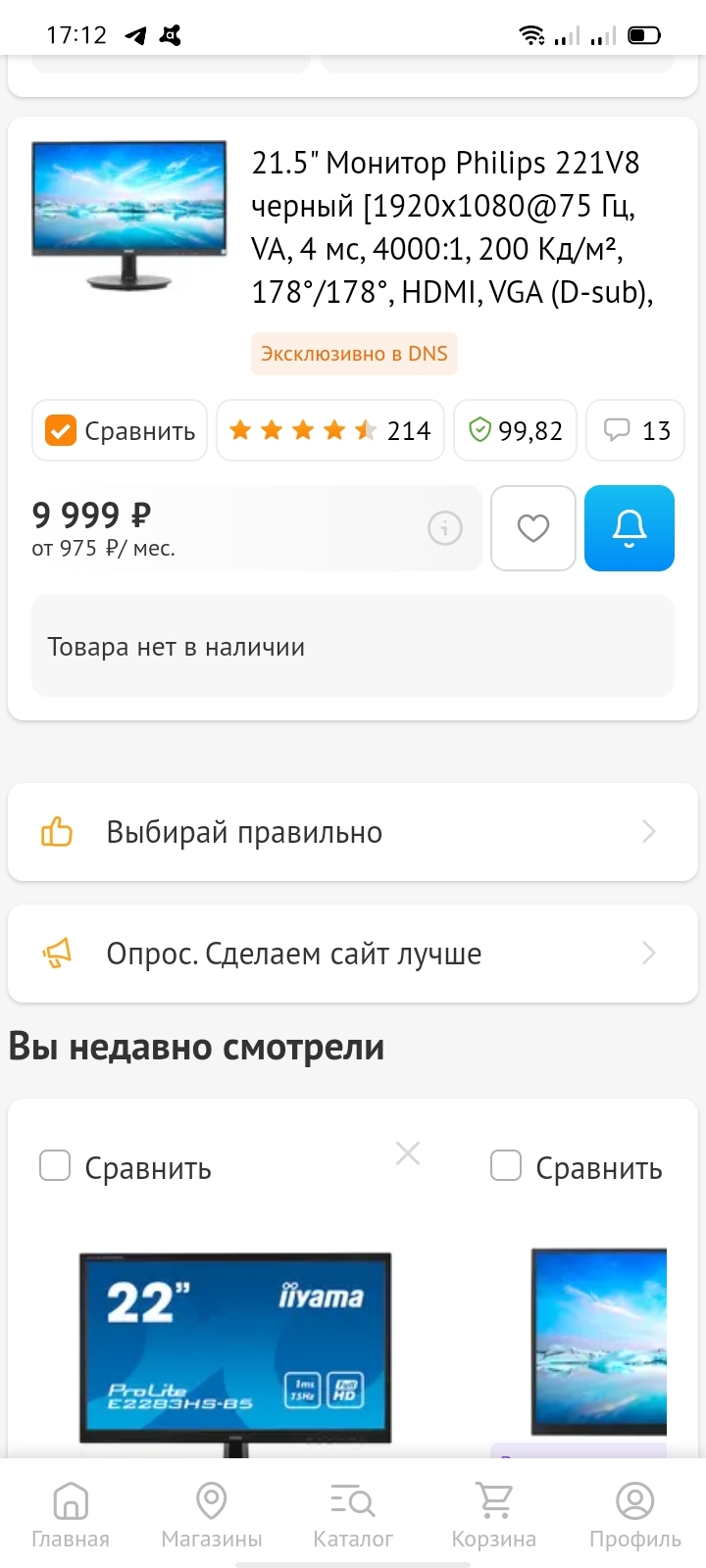
Task: Show price info for 9 999 ₽
Action: click(444, 528)
